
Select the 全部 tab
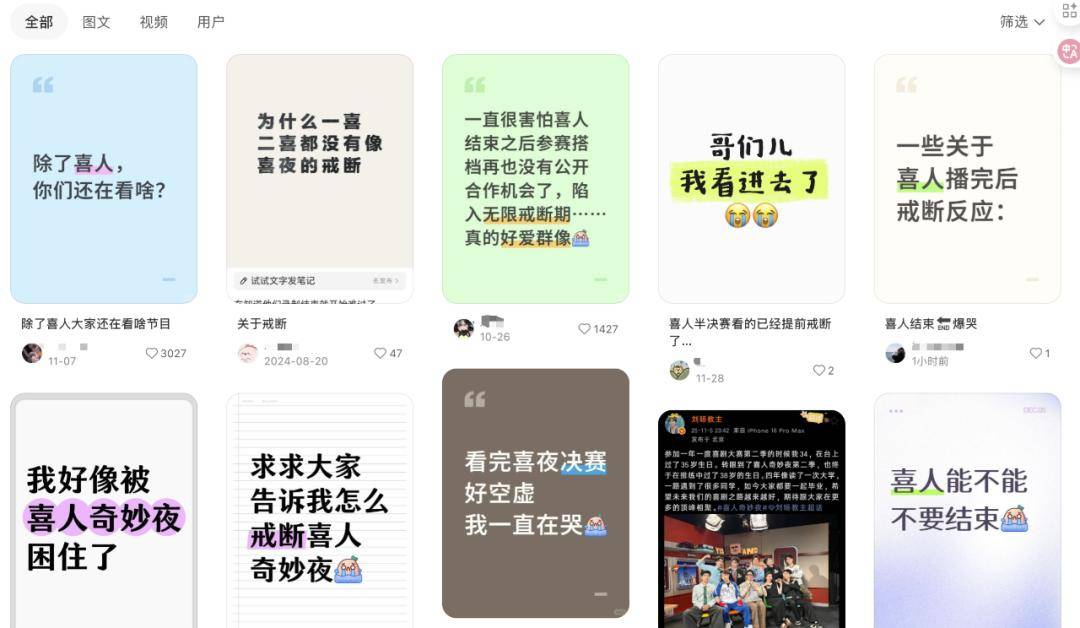click(x=39, y=22)
